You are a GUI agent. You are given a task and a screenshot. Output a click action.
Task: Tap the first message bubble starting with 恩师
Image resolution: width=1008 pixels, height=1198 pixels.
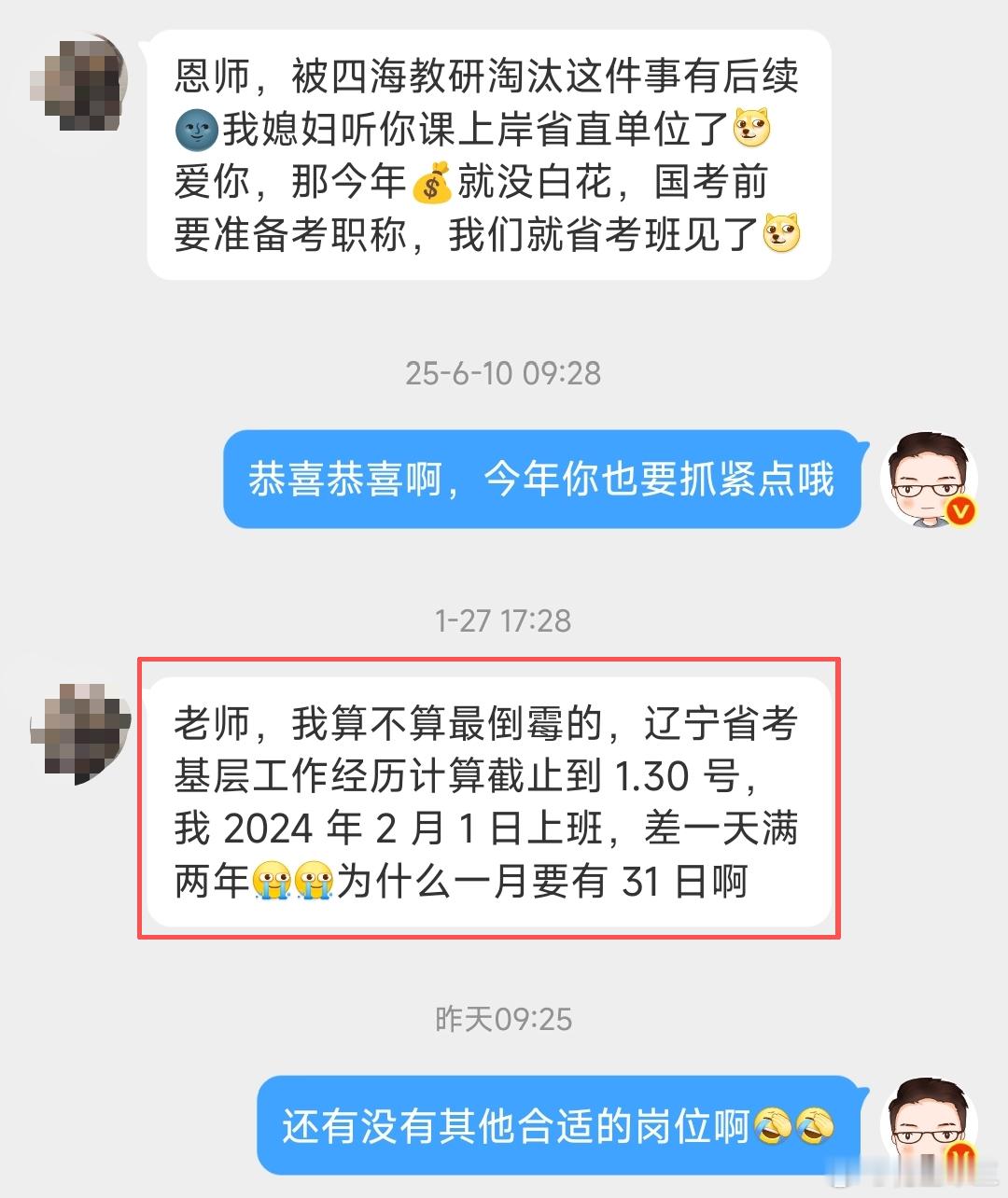coord(485,159)
